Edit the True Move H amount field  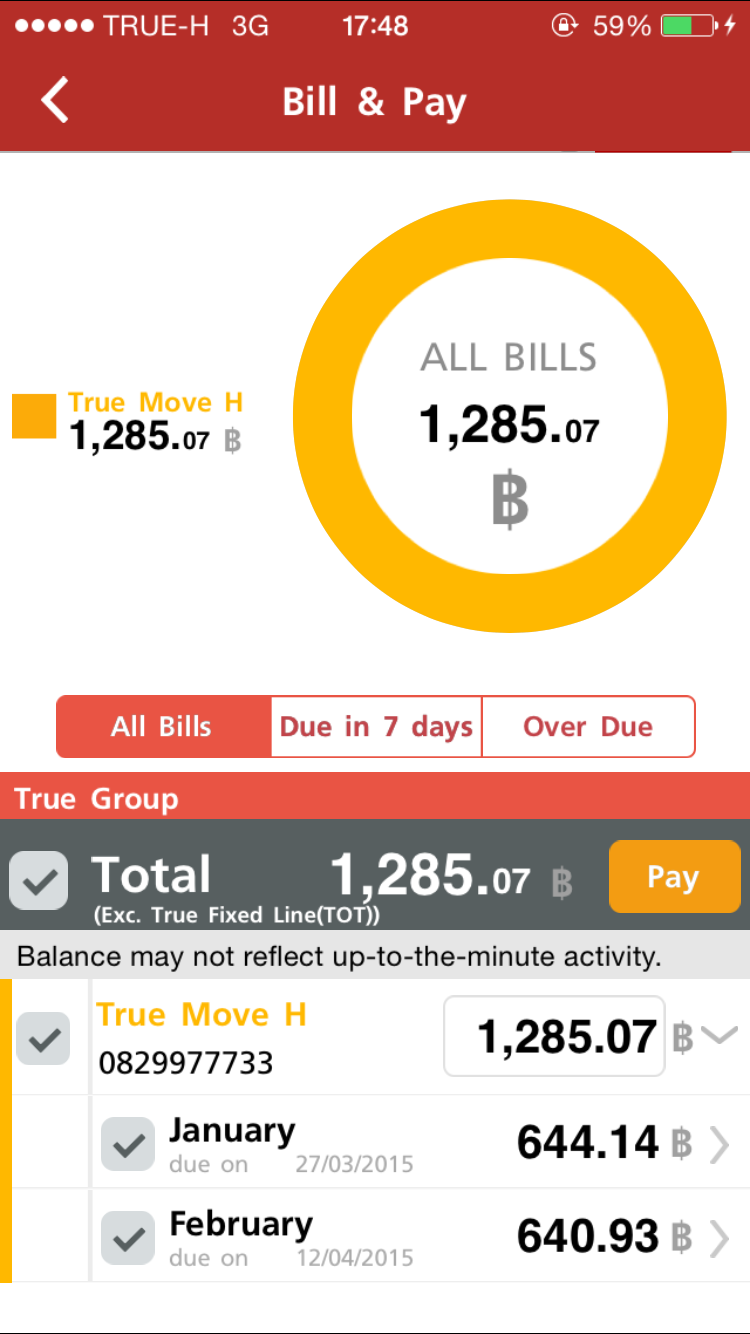(x=554, y=1037)
